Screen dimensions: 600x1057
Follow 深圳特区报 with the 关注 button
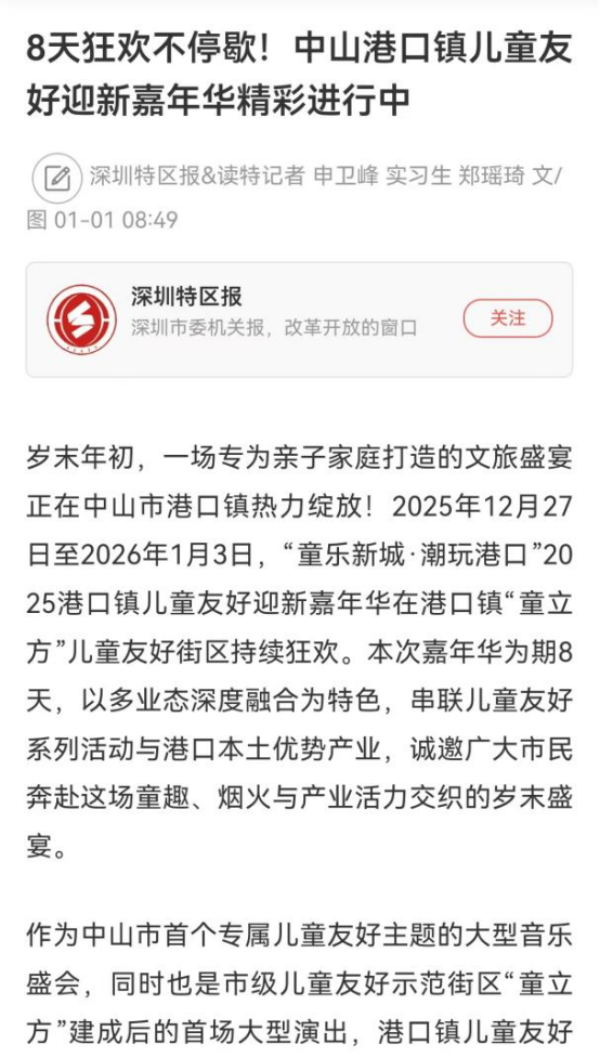(507, 318)
